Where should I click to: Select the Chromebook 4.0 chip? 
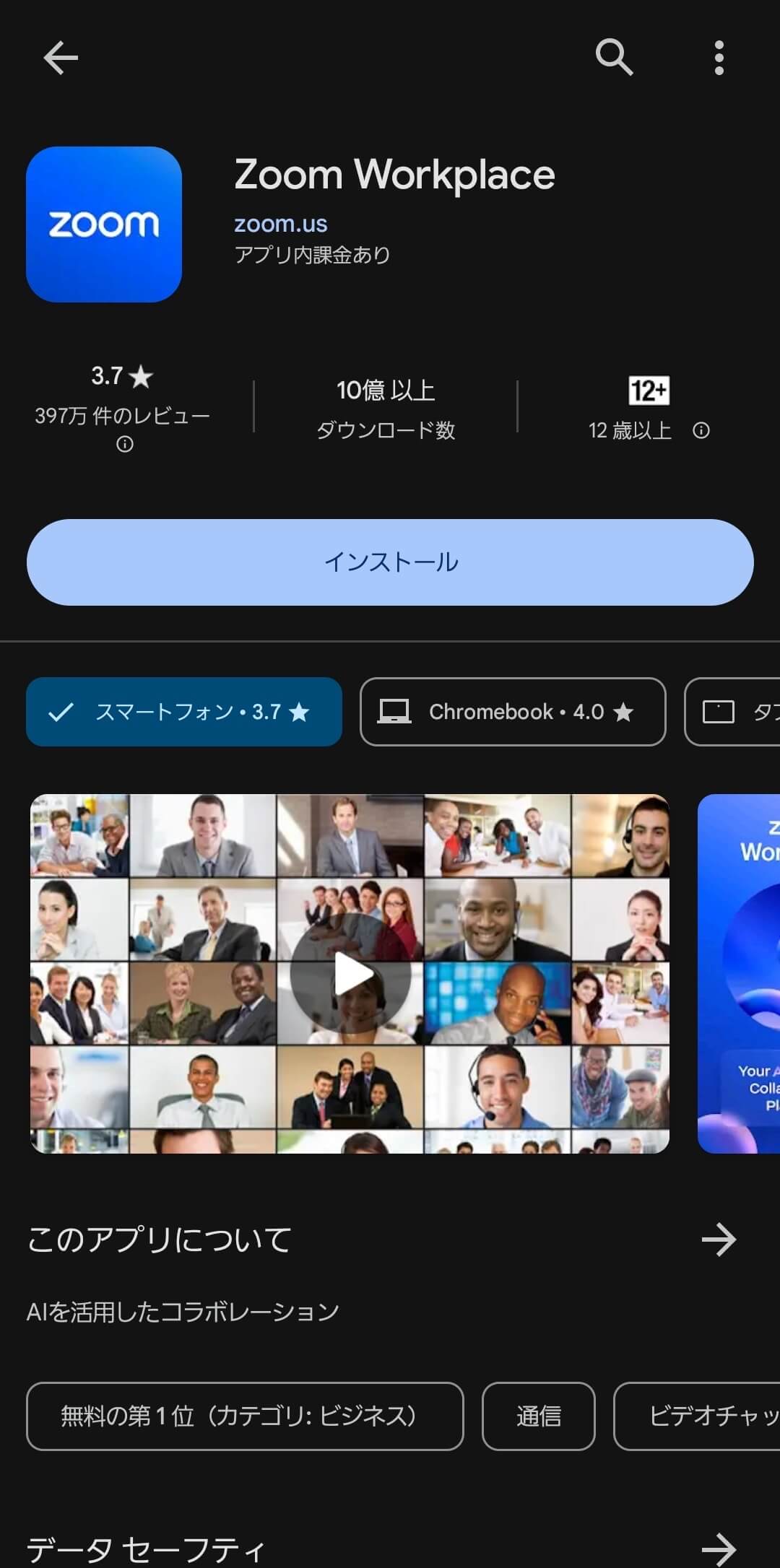pyautogui.click(x=513, y=712)
